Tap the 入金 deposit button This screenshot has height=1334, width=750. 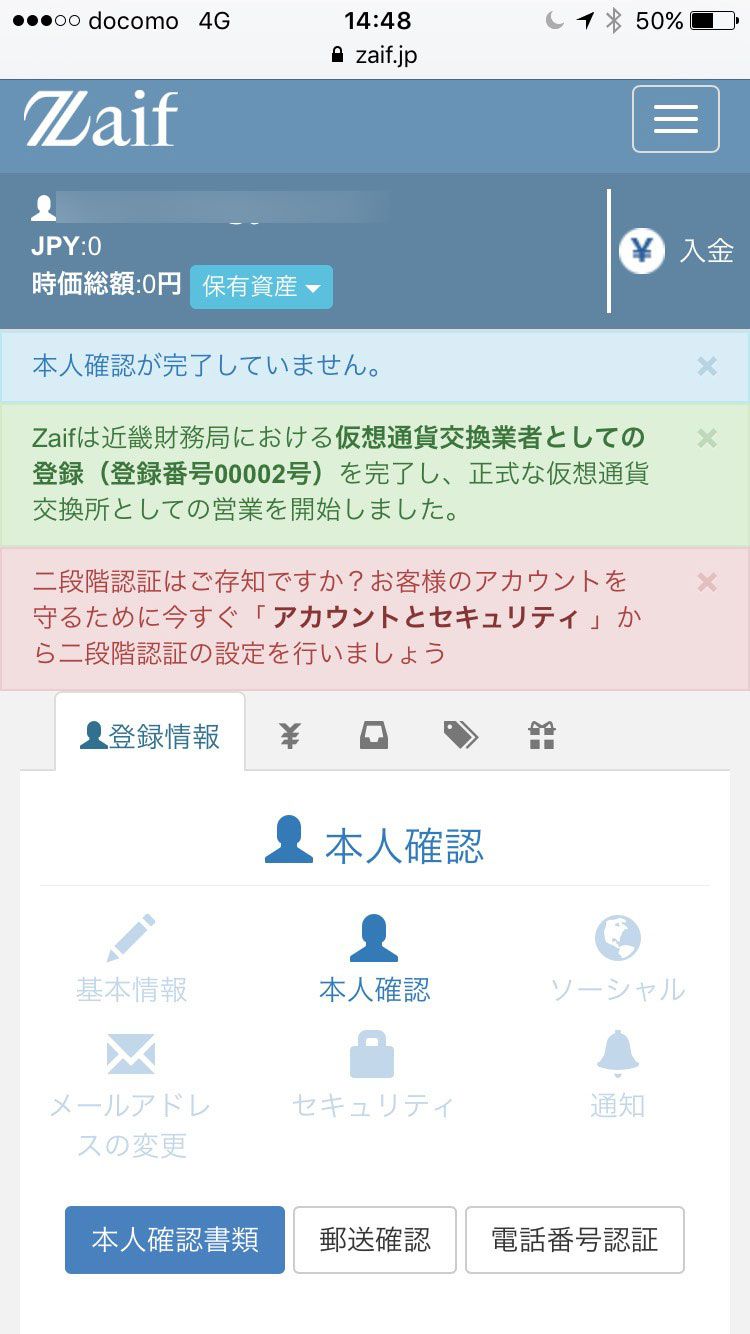[x=677, y=251]
